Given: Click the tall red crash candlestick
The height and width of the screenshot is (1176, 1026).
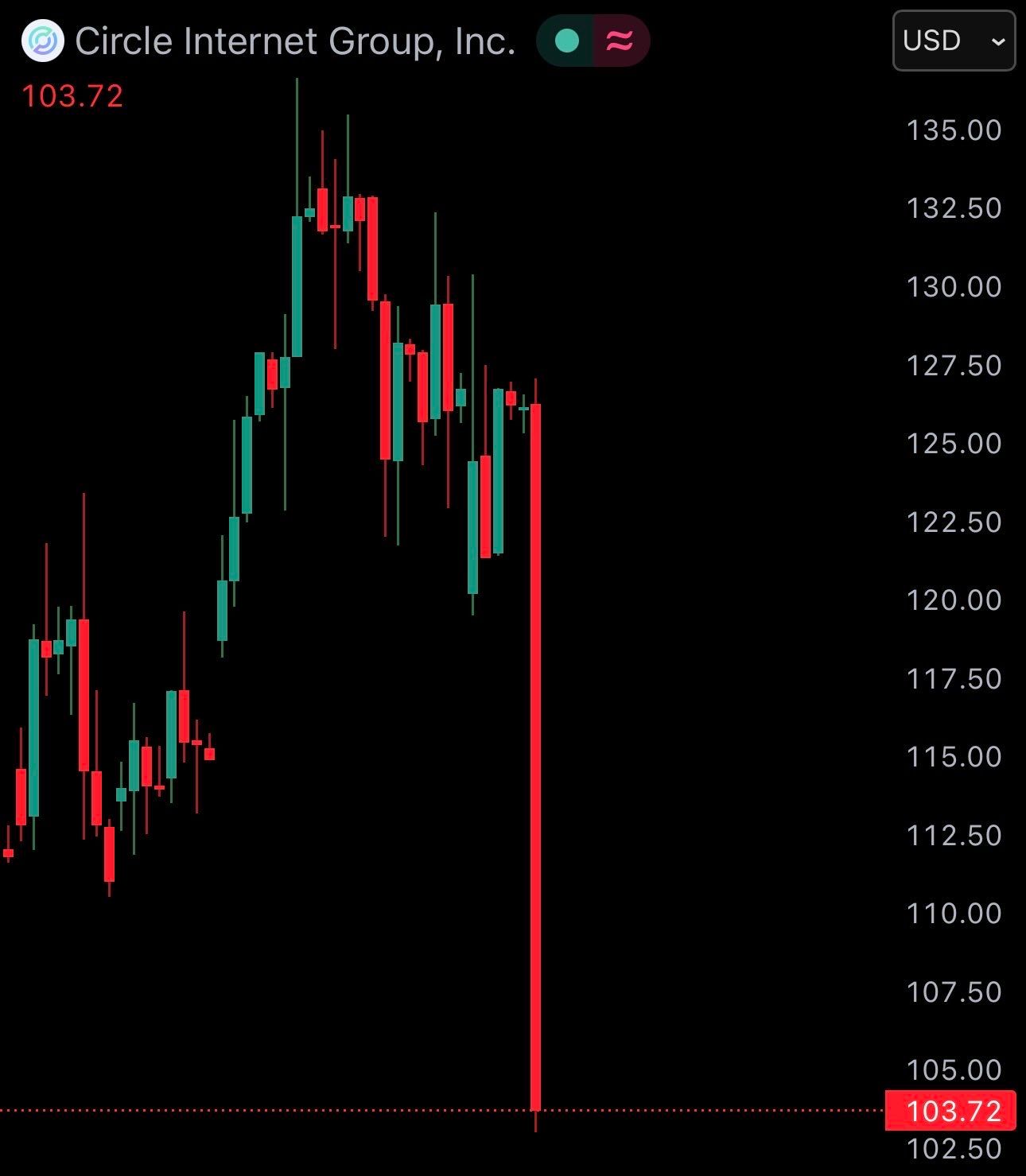Looking at the screenshot, I should (537, 755).
